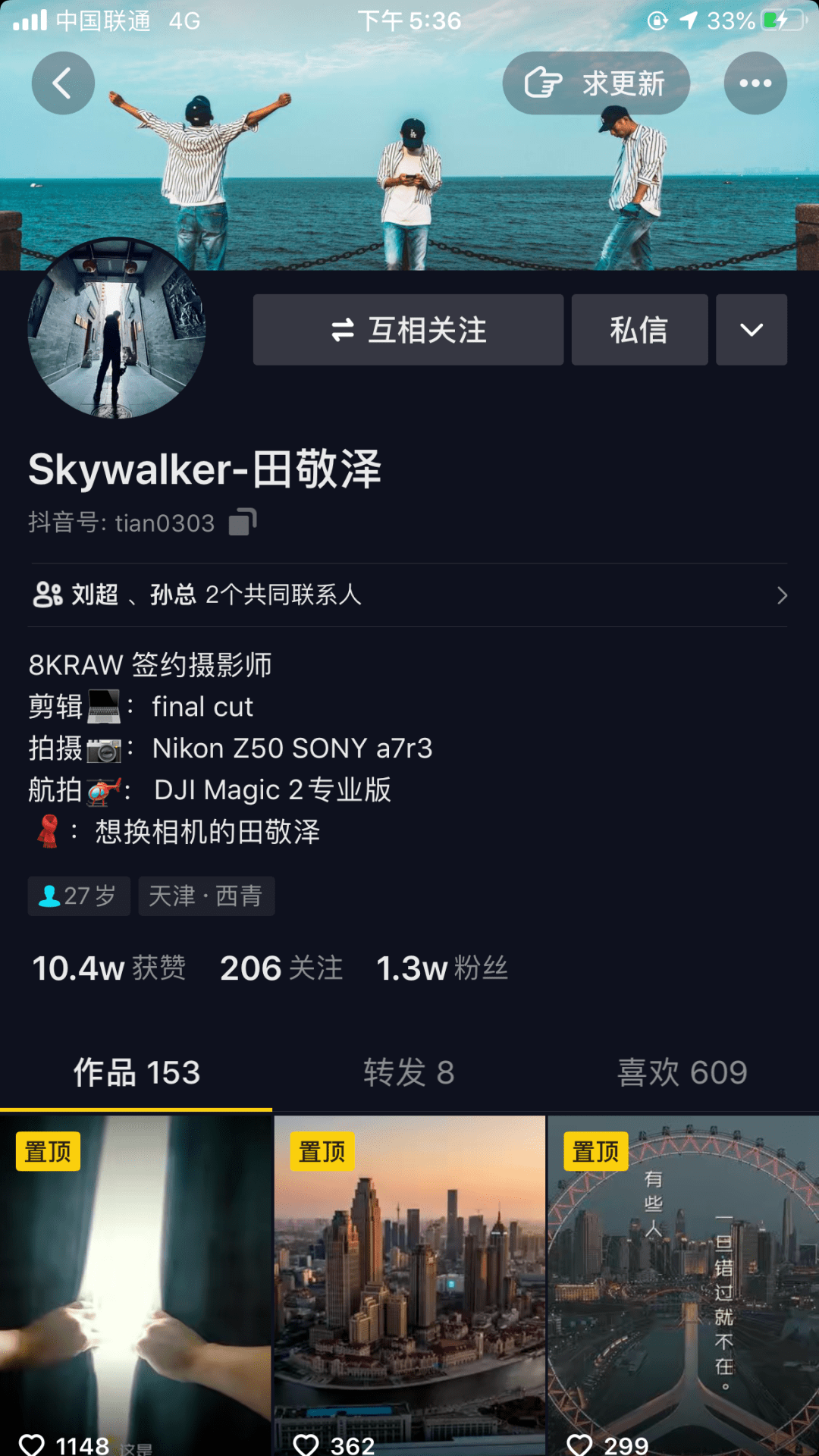Switch to the 喜欢 609 tab
Viewport: 819px width, 1456px height.
[682, 1072]
